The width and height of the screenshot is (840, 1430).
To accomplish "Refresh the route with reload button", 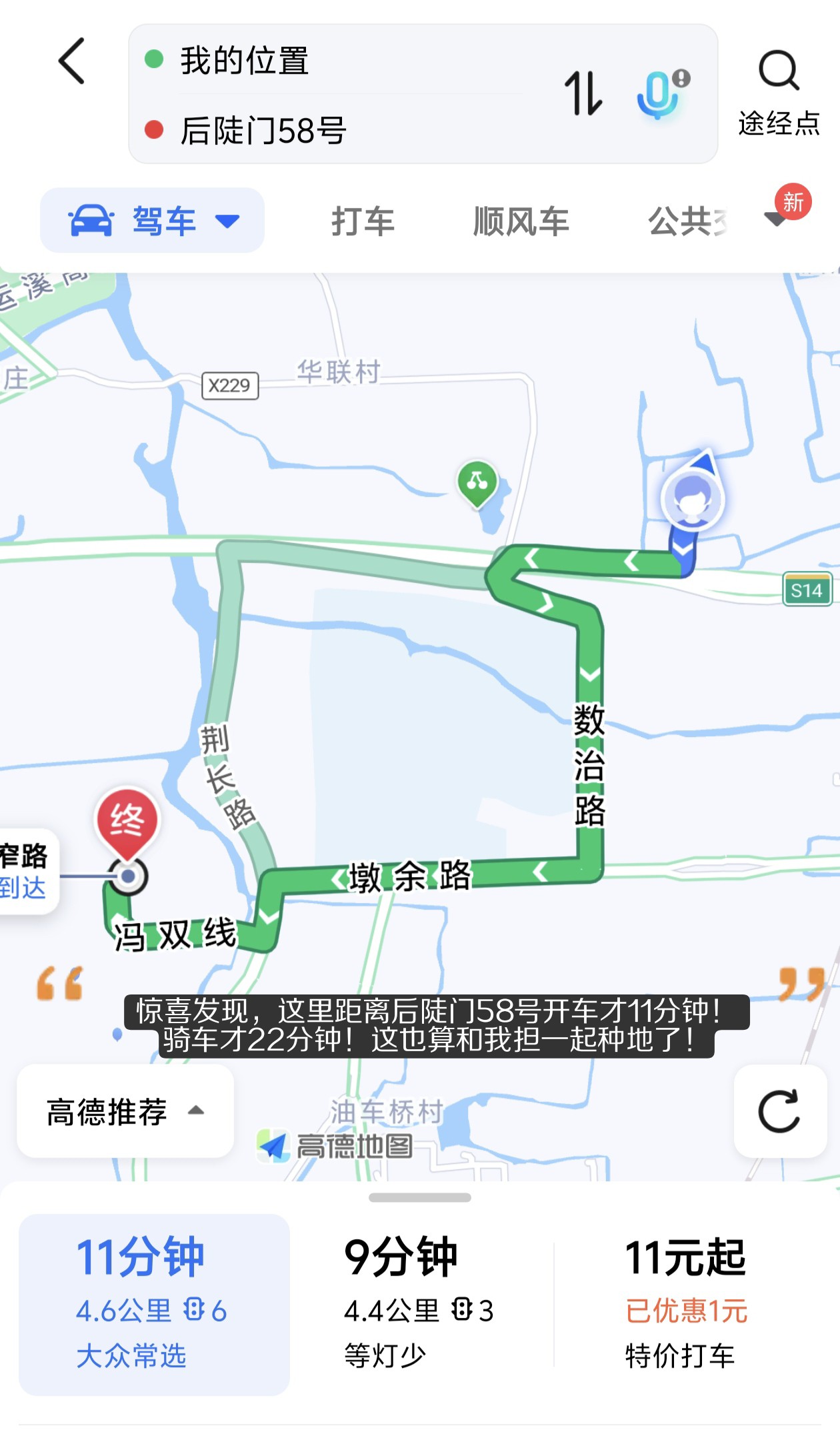I will point(779,1111).
